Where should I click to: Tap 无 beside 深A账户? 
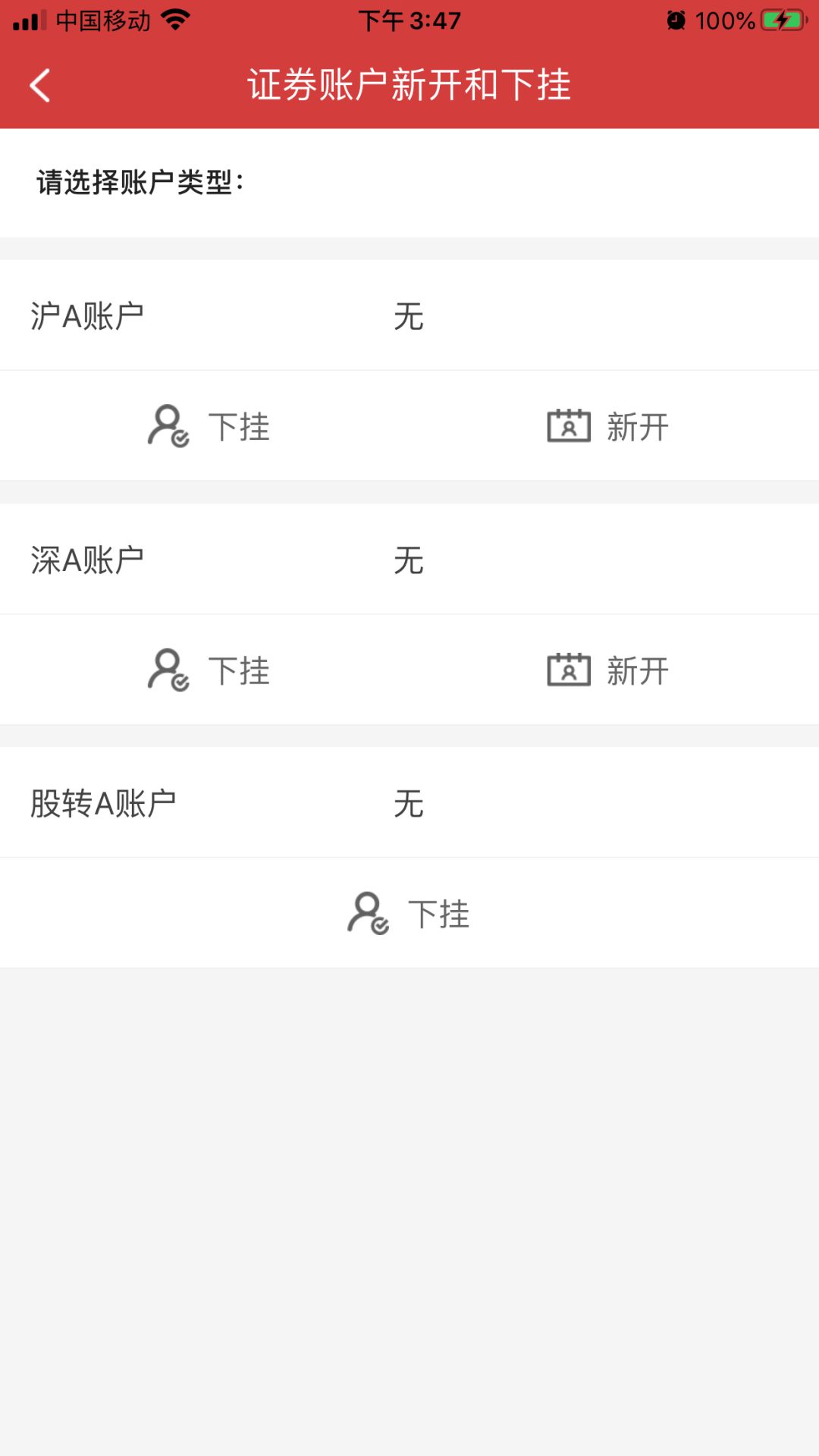[x=408, y=560]
